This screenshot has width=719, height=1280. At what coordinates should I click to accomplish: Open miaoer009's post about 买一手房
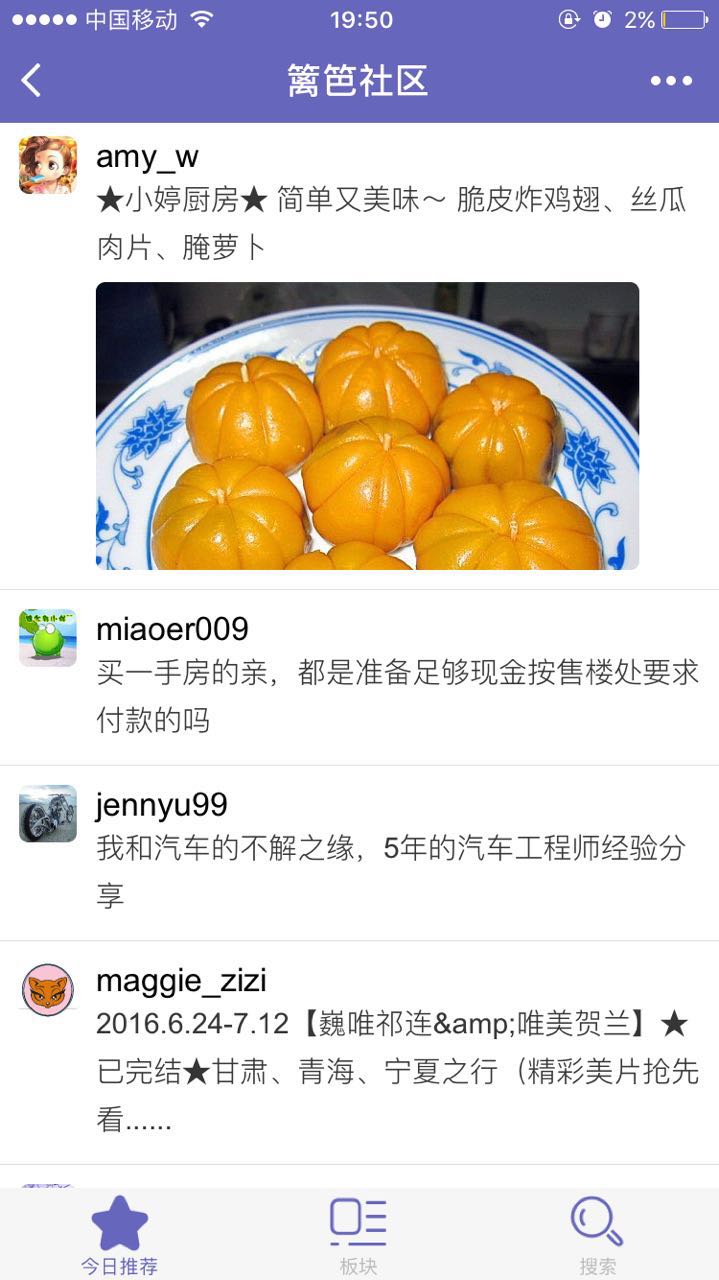pos(359,677)
